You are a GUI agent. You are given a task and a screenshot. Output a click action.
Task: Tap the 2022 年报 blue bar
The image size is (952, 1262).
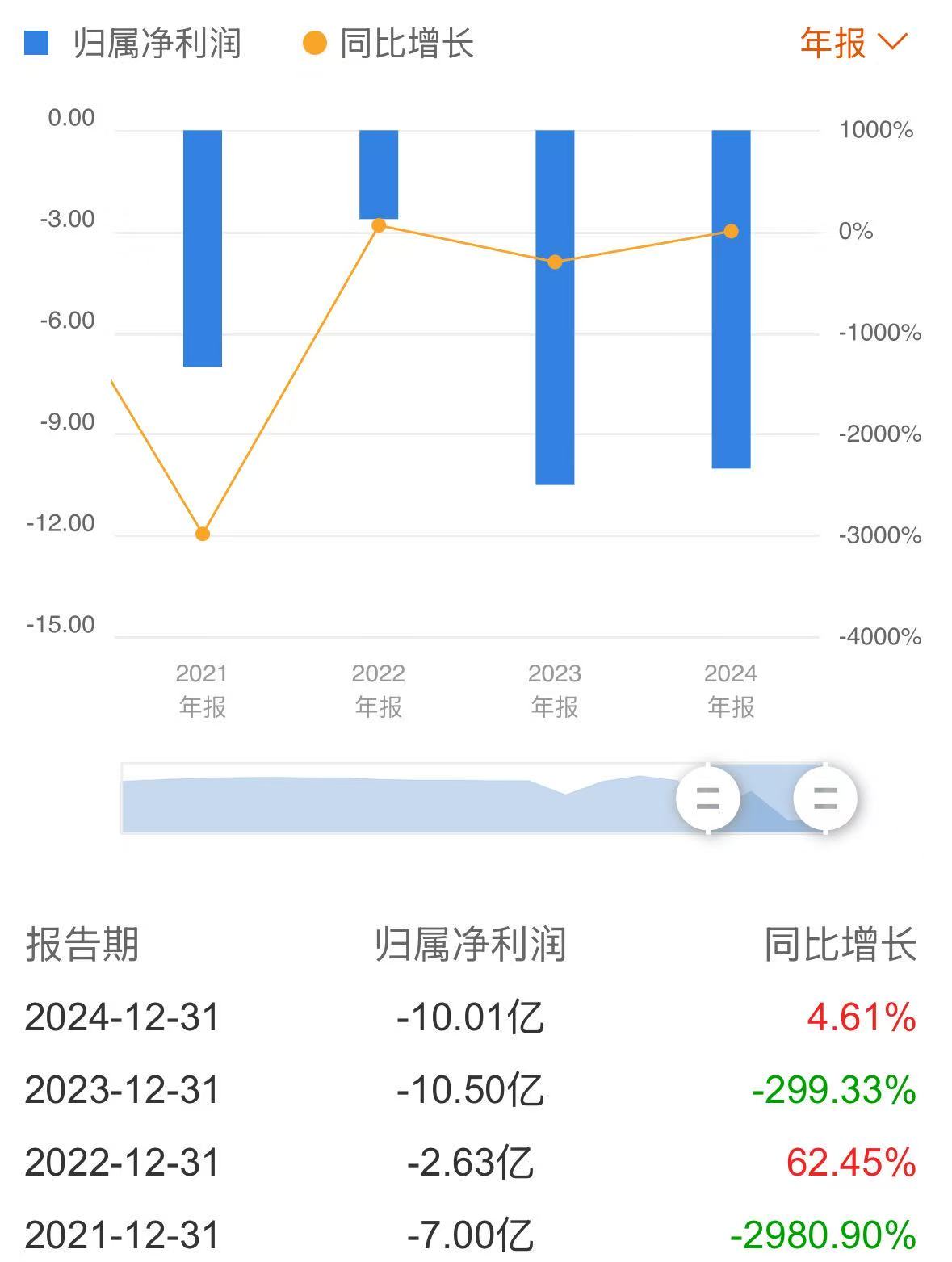(379, 174)
